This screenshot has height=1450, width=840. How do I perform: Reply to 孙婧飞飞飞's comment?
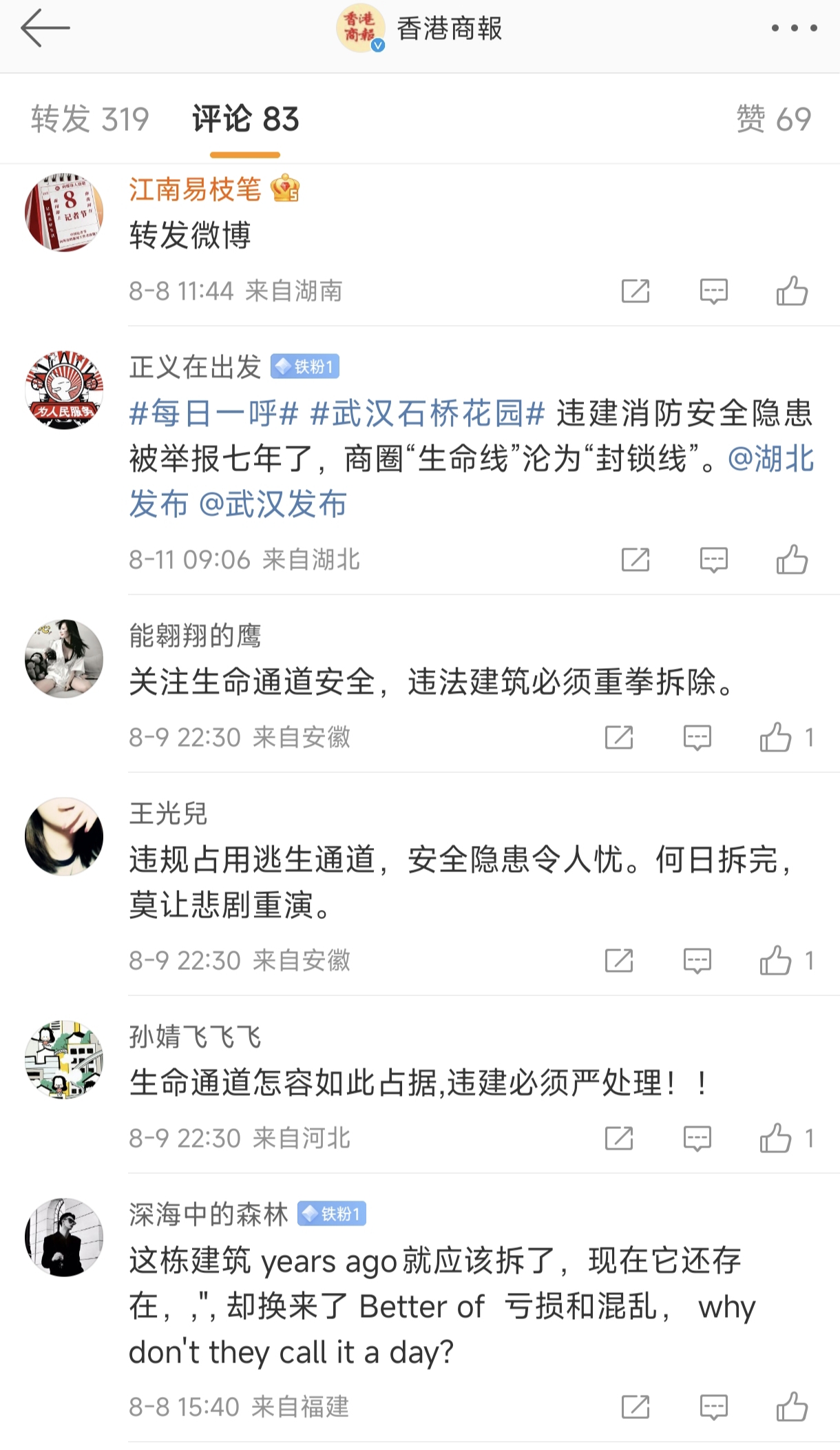pyautogui.click(x=697, y=1138)
